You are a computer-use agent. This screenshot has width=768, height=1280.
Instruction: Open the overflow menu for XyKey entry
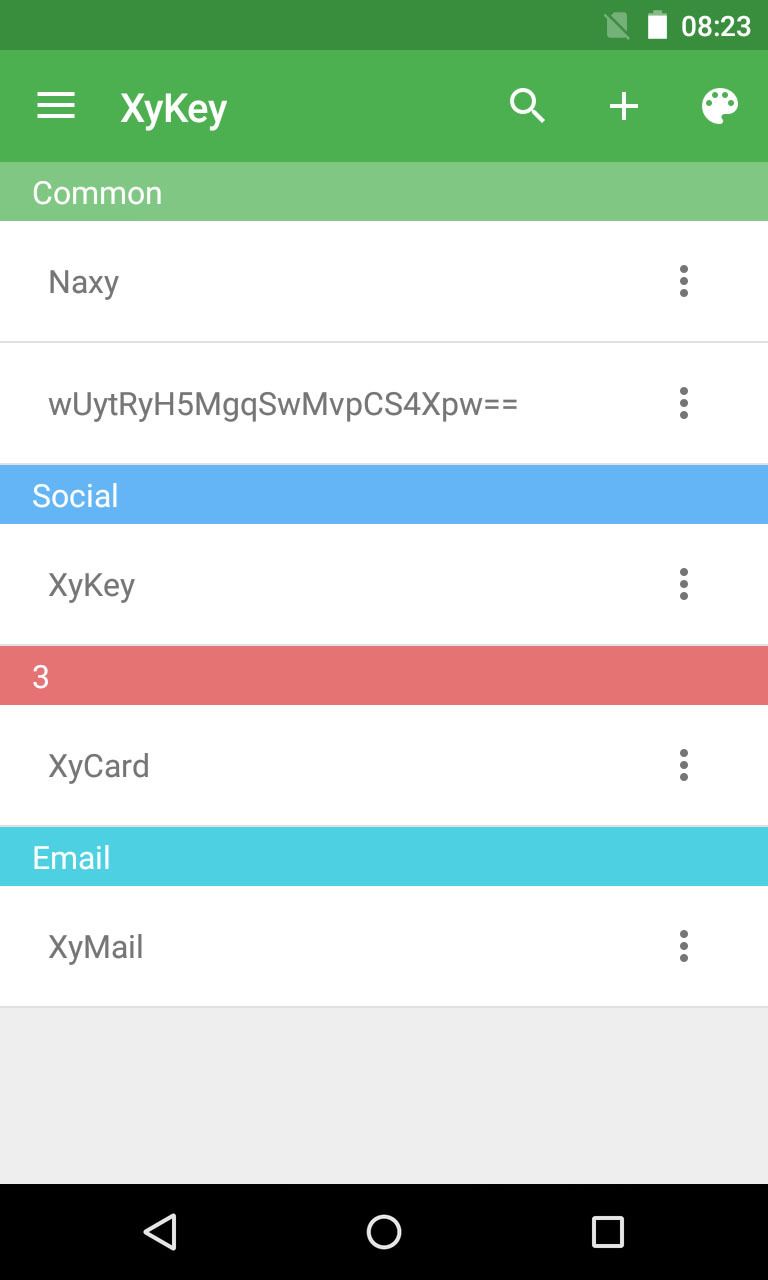pyautogui.click(x=684, y=584)
